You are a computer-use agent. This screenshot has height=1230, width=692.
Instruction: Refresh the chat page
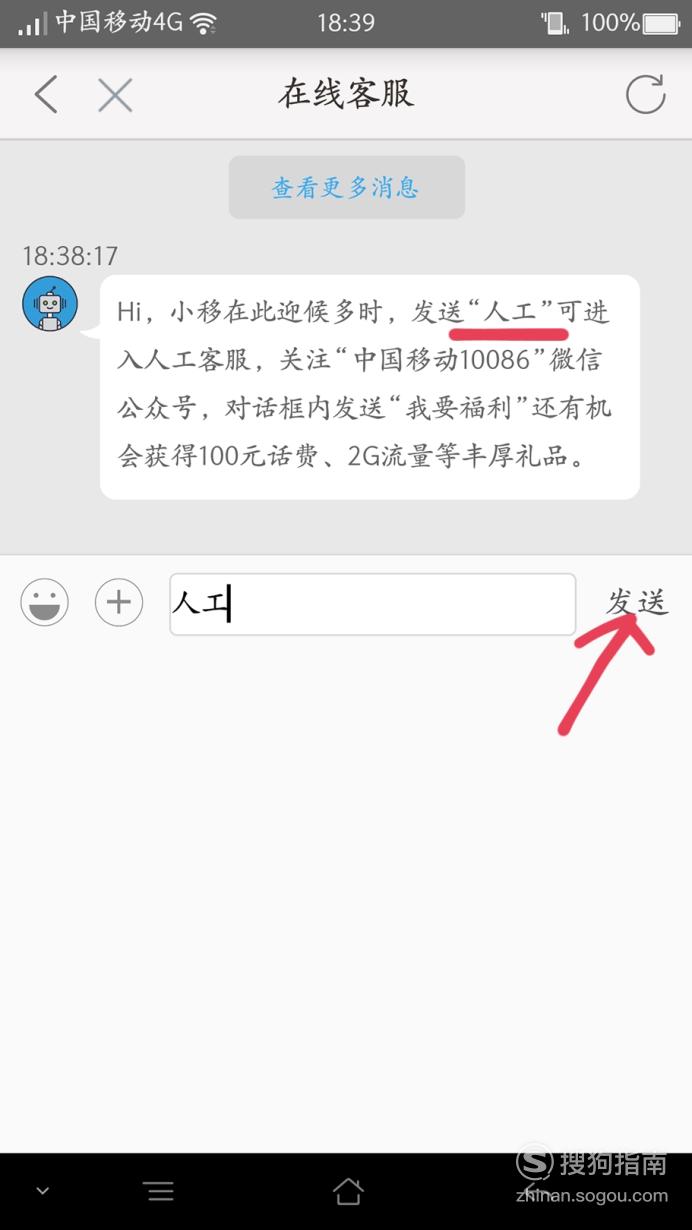(645, 95)
